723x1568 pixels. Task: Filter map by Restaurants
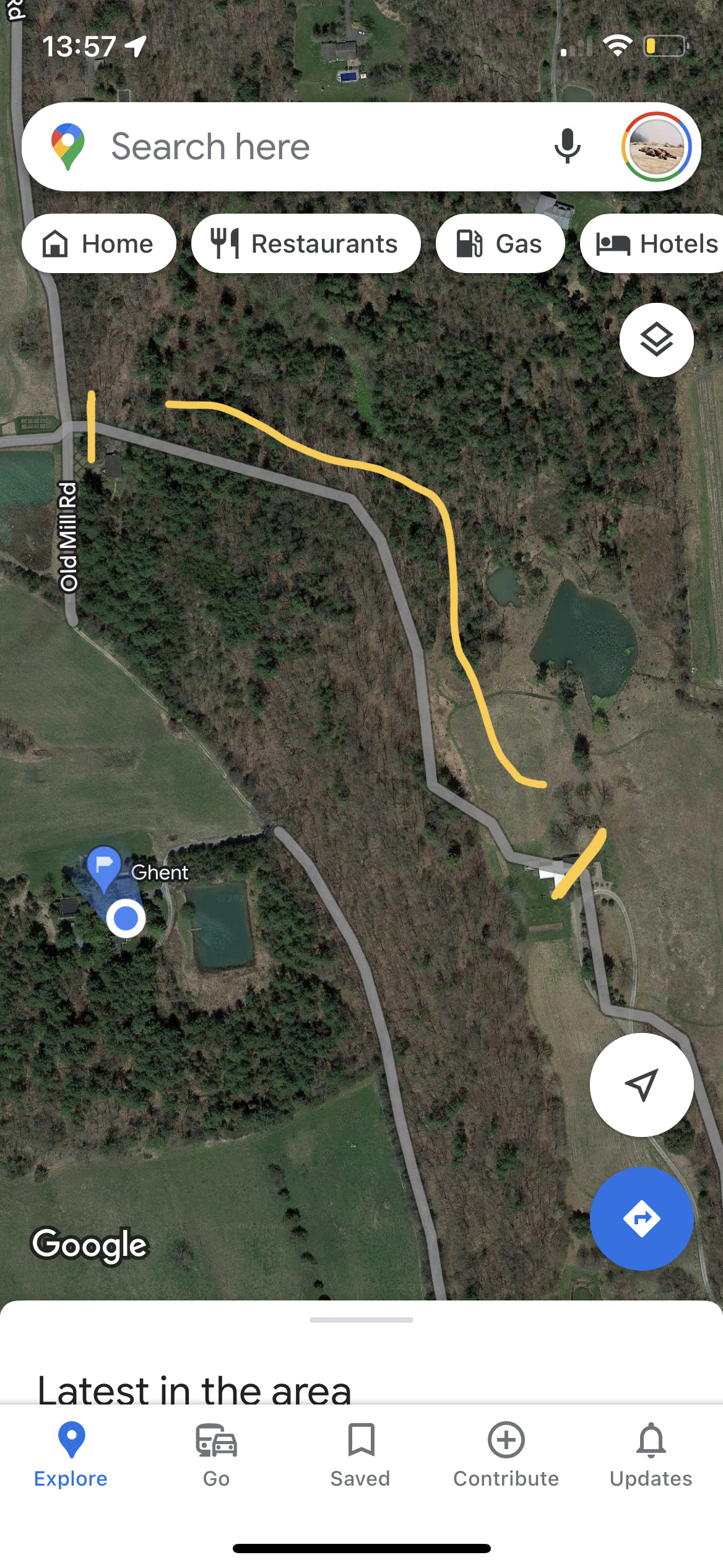(306, 243)
